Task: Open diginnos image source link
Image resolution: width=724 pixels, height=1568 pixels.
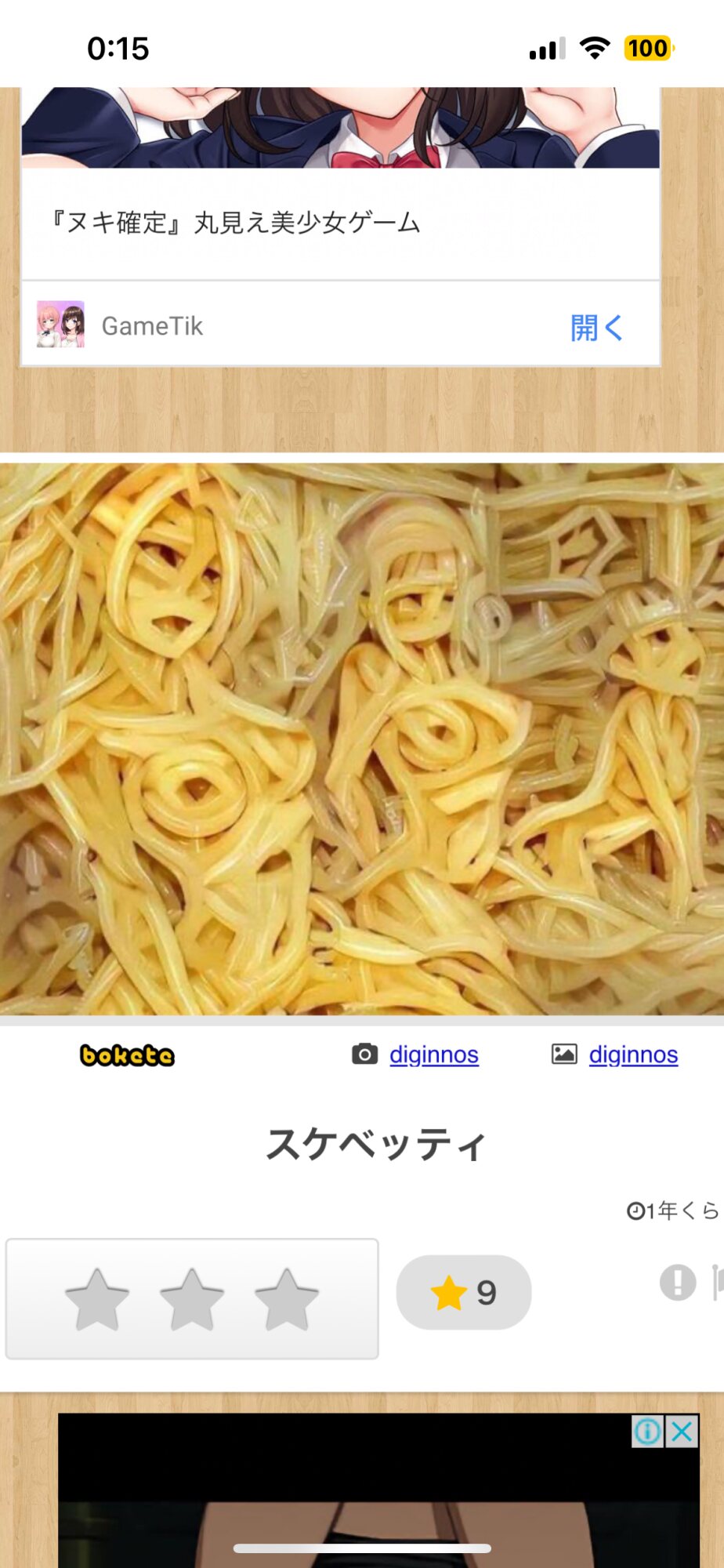Action: coord(632,1054)
